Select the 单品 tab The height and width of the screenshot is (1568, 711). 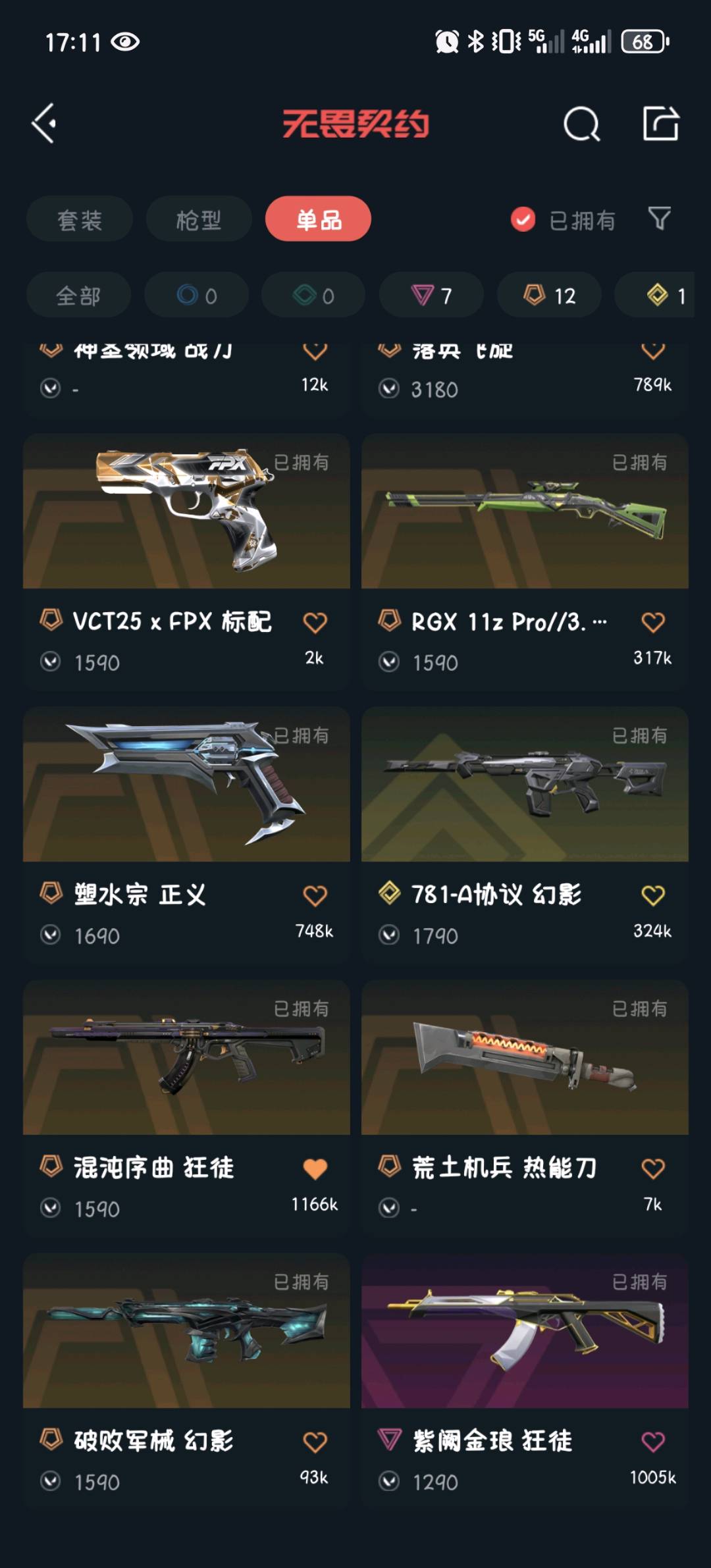click(x=318, y=219)
